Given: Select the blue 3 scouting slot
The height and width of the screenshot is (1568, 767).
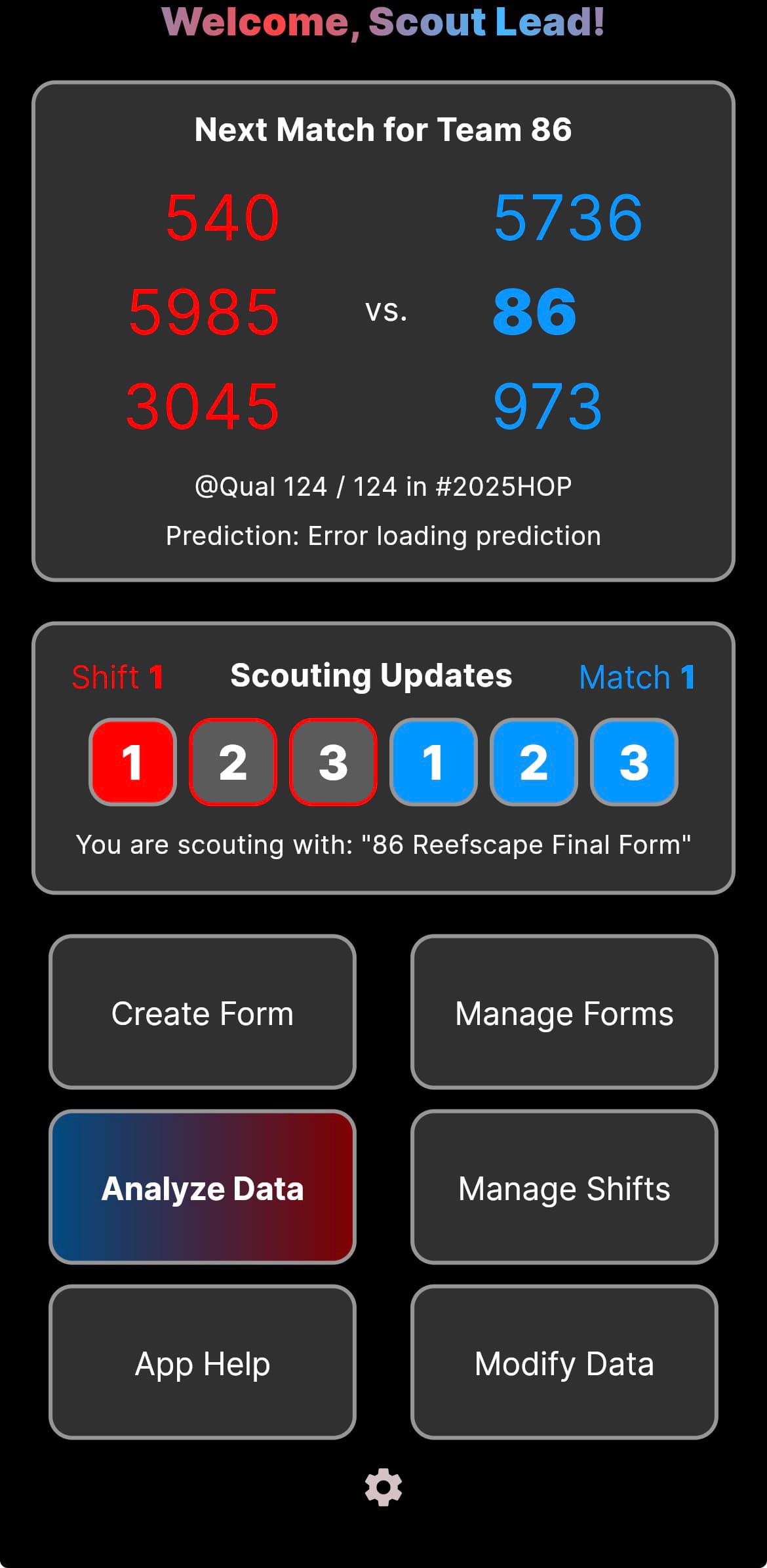Looking at the screenshot, I should 634,761.
